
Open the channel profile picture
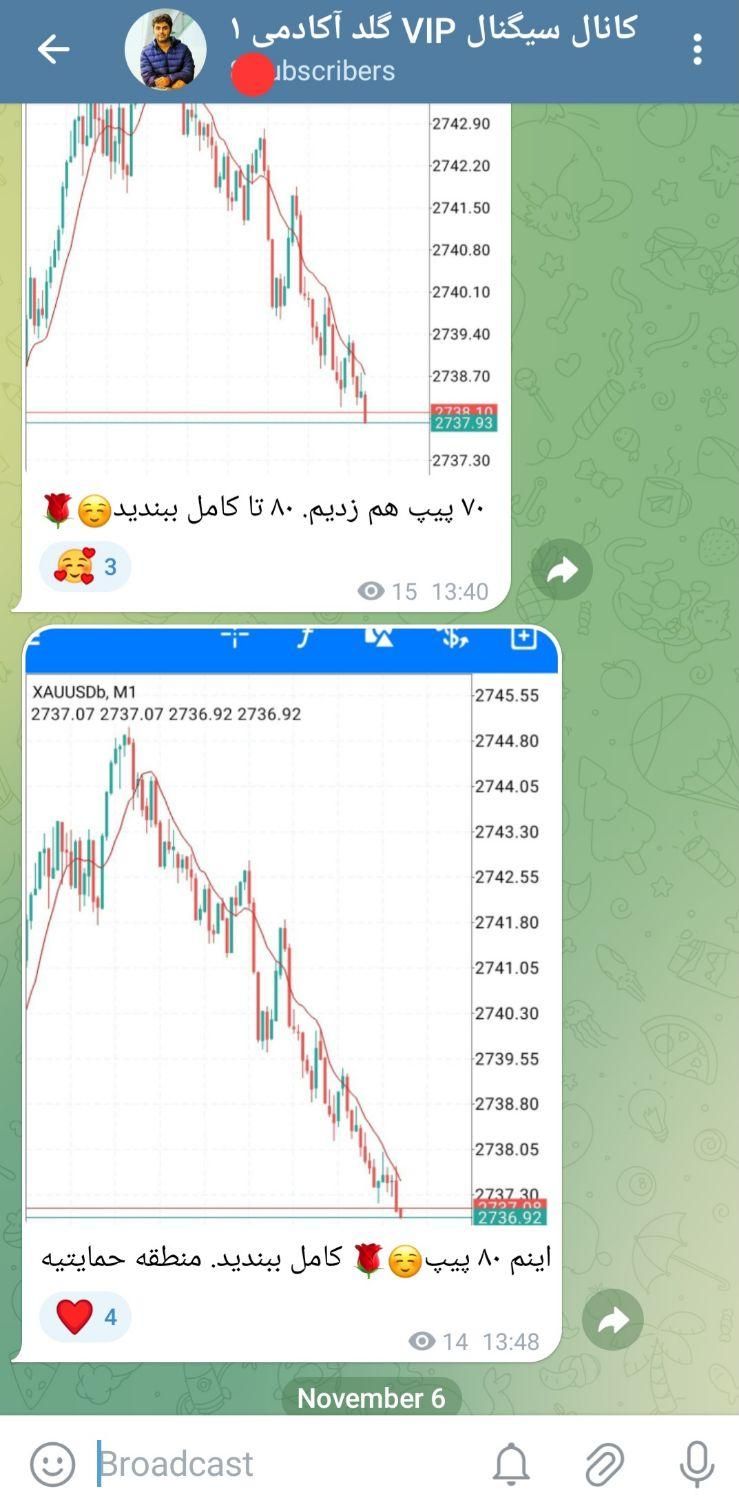pyautogui.click(x=165, y=50)
